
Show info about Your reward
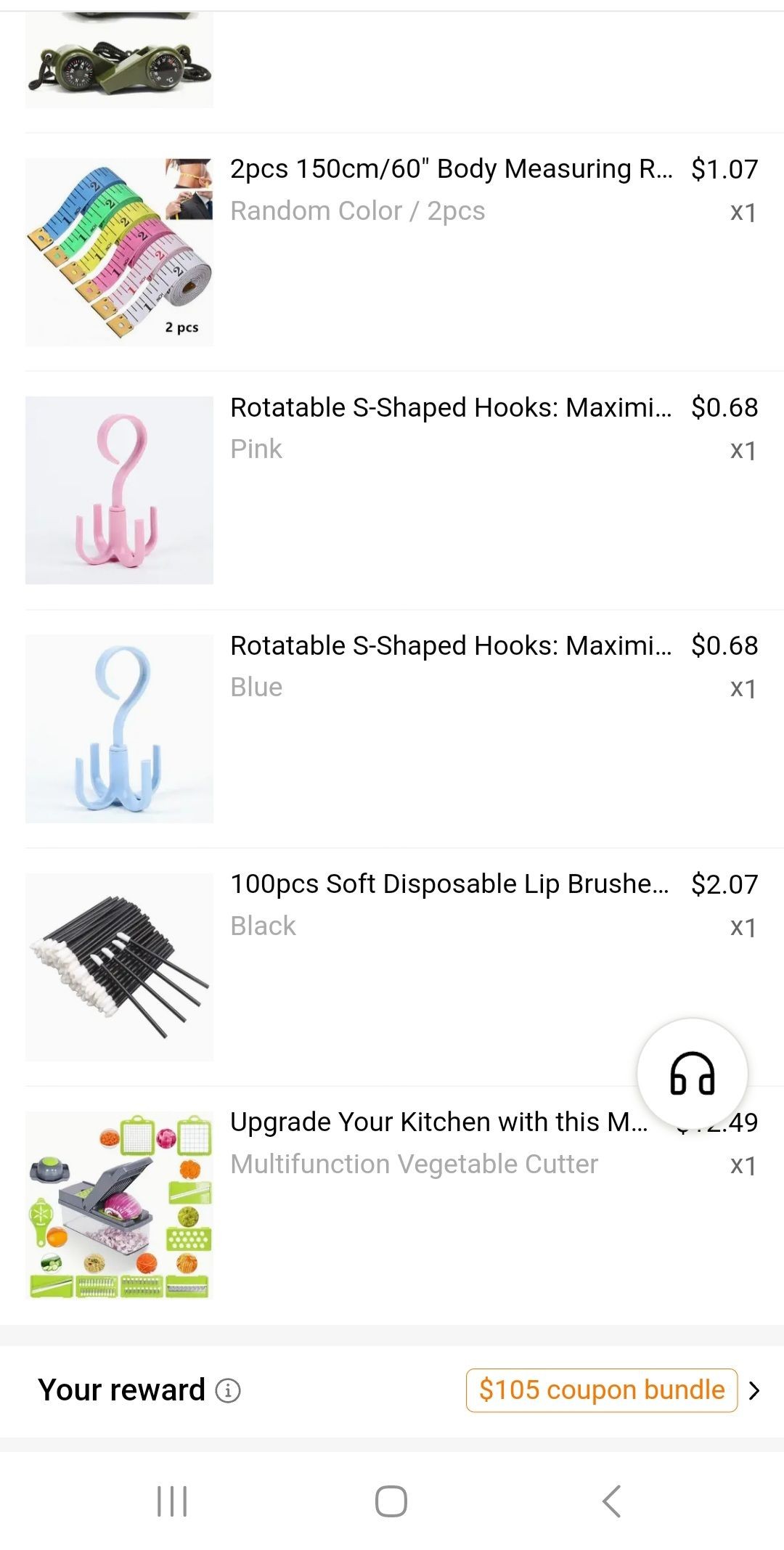(228, 1390)
